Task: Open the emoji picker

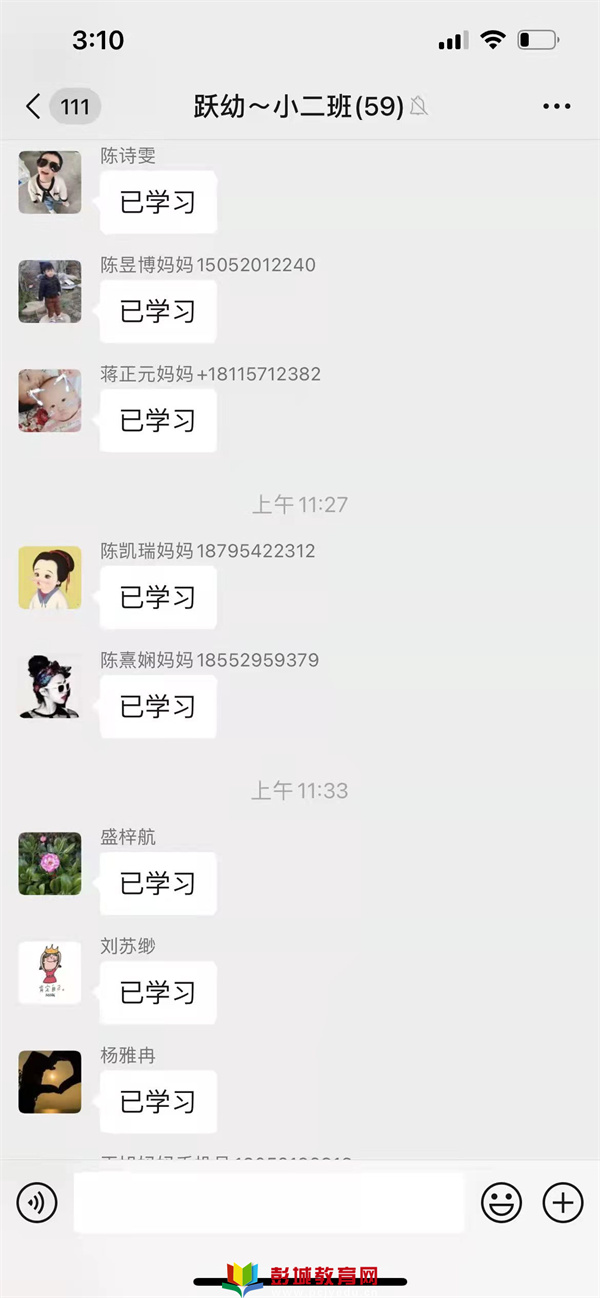Action: (501, 1202)
